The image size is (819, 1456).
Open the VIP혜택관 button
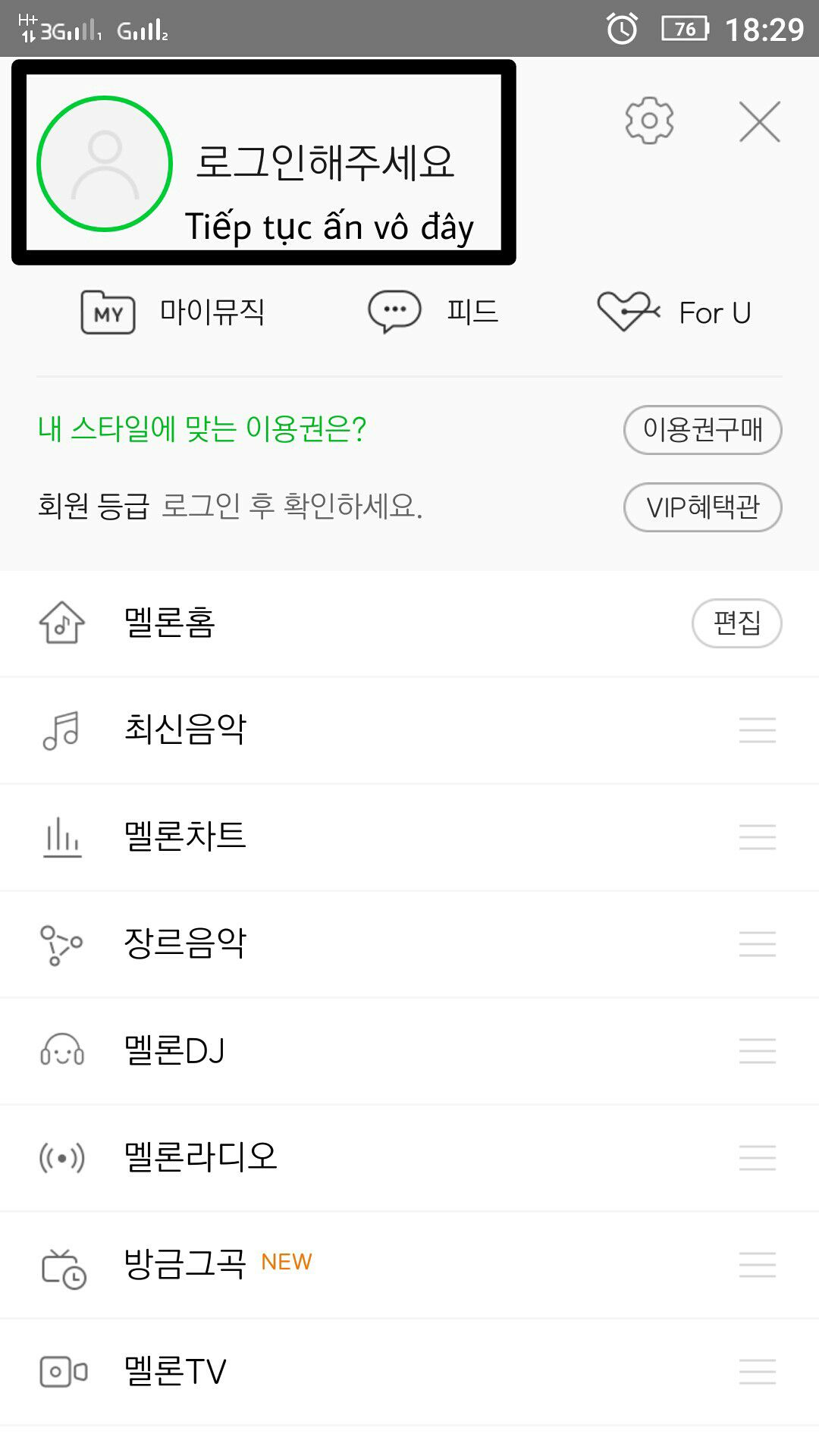click(x=703, y=507)
